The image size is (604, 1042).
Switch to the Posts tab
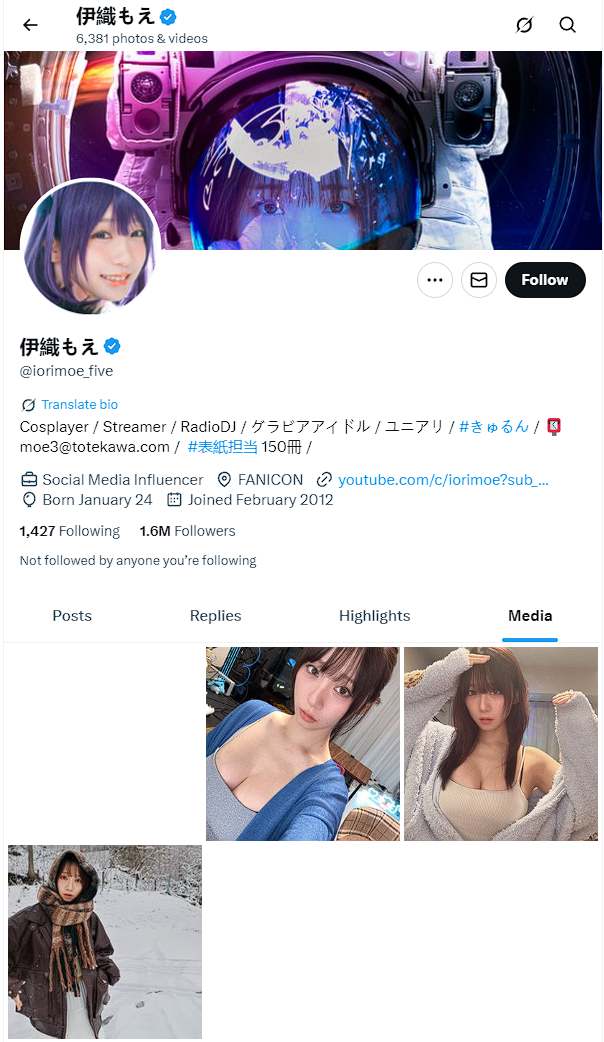click(72, 616)
